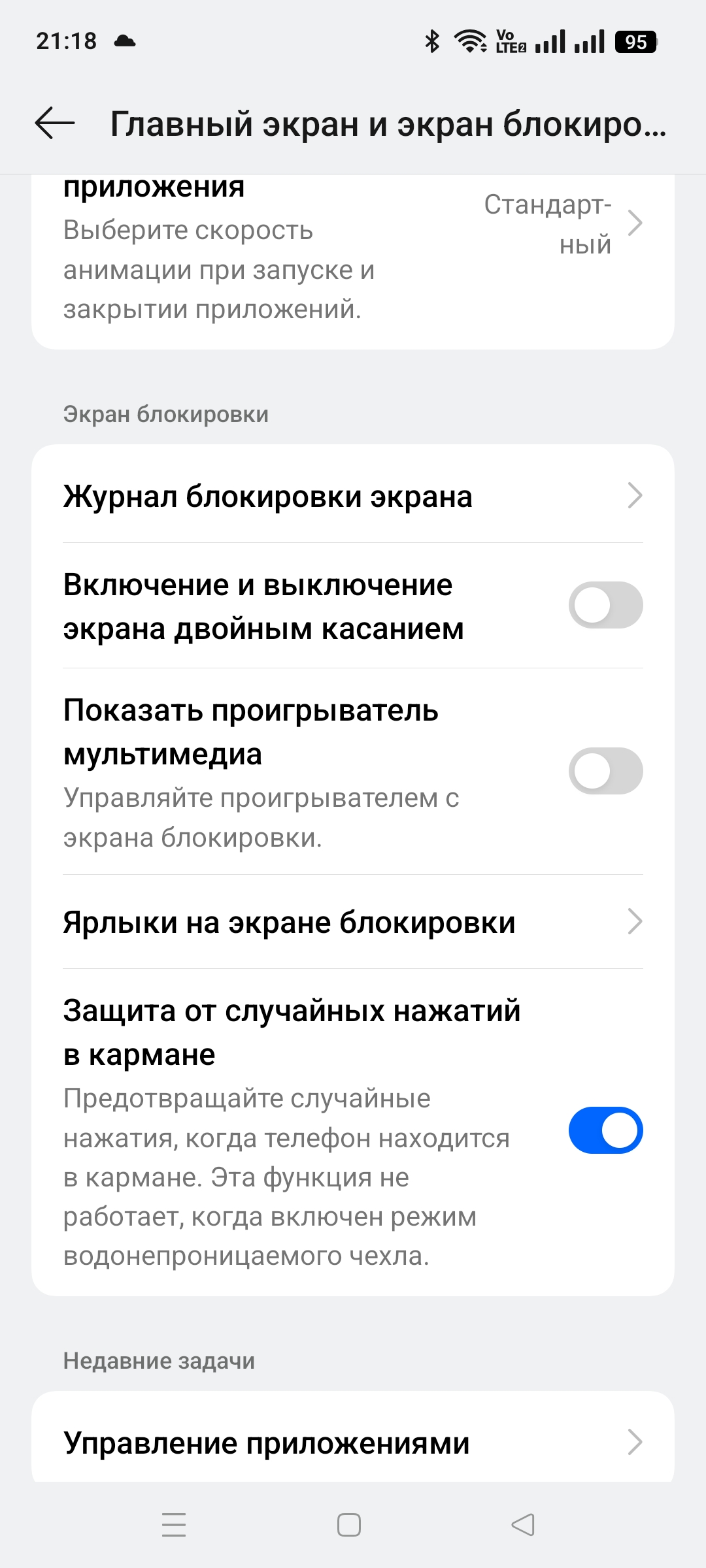Screen dimensions: 706x1568
Task: Open recent apps from the navigation bar
Action: (x=174, y=1525)
